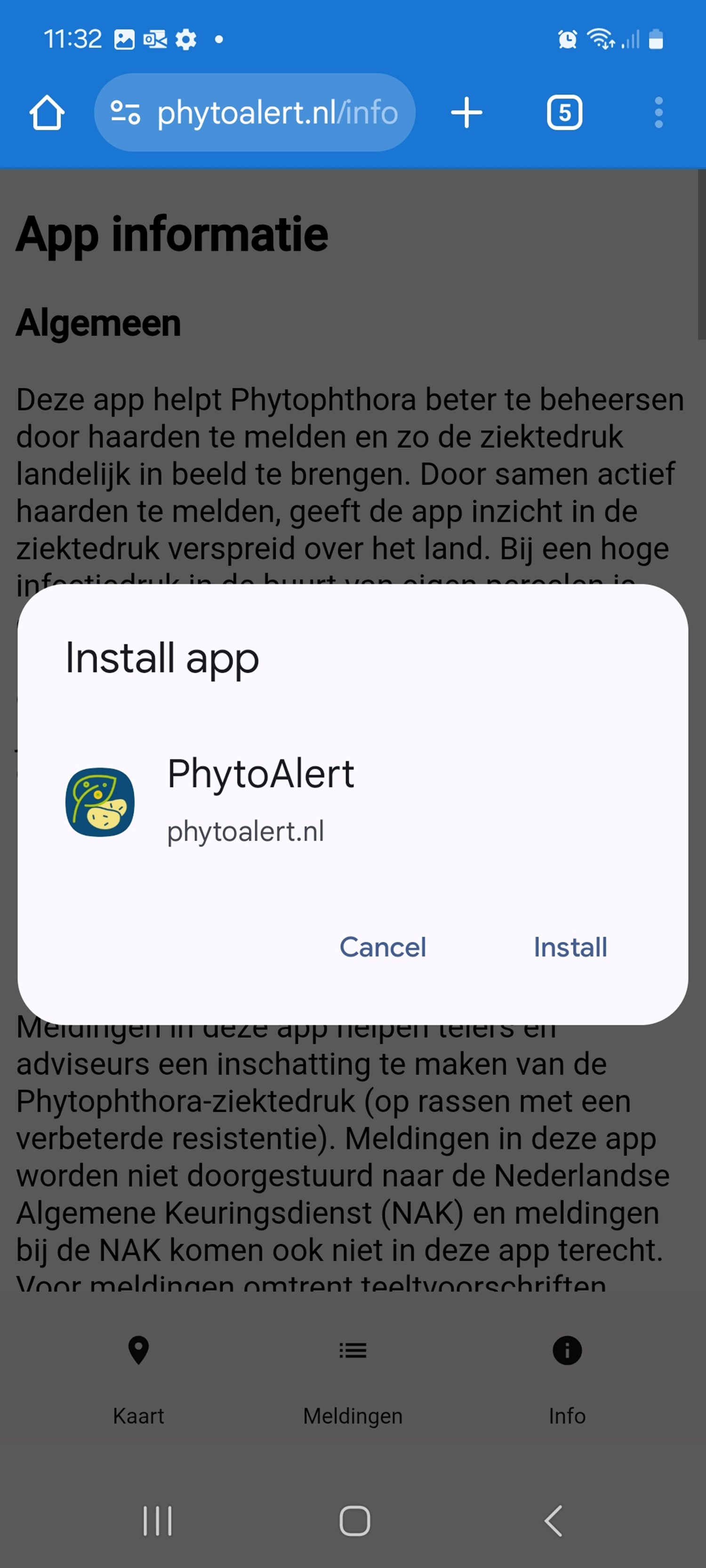Viewport: 706px width, 1568px height.
Task: Go to the browser home page
Action: (47, 112)
